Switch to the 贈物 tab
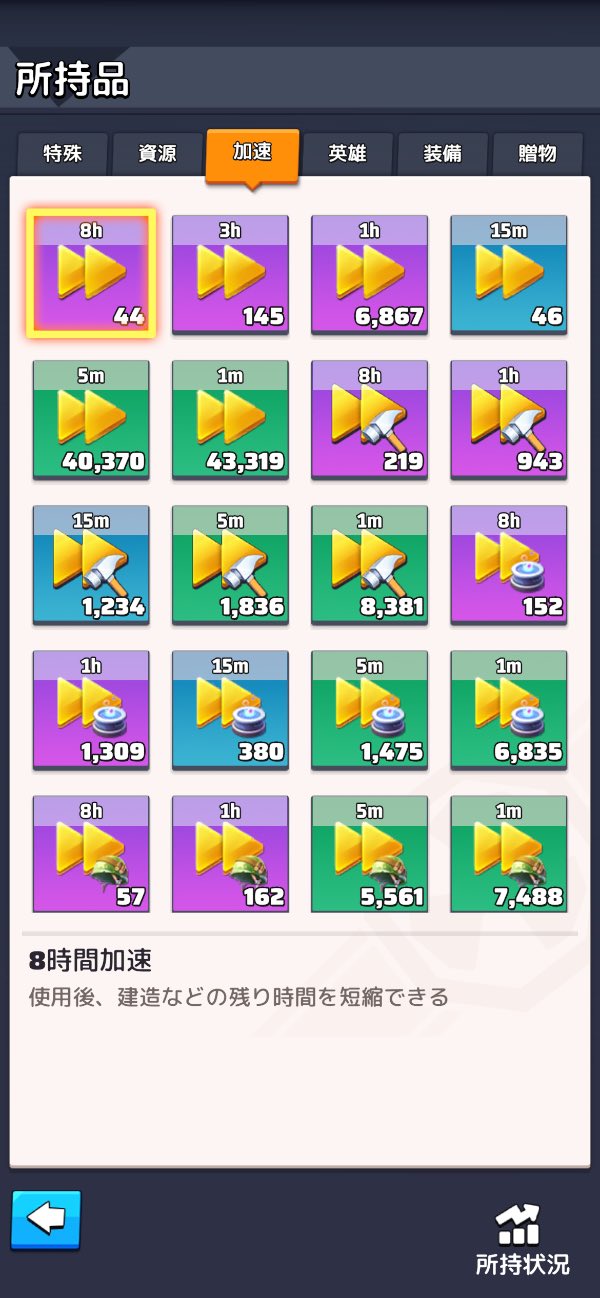 tap(538, 154)
